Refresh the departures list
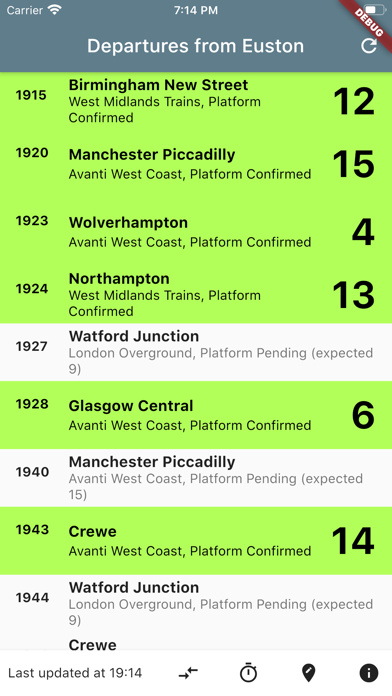This screenshot has height=696, width=392. pyautogui.click(x=368, y=46)
